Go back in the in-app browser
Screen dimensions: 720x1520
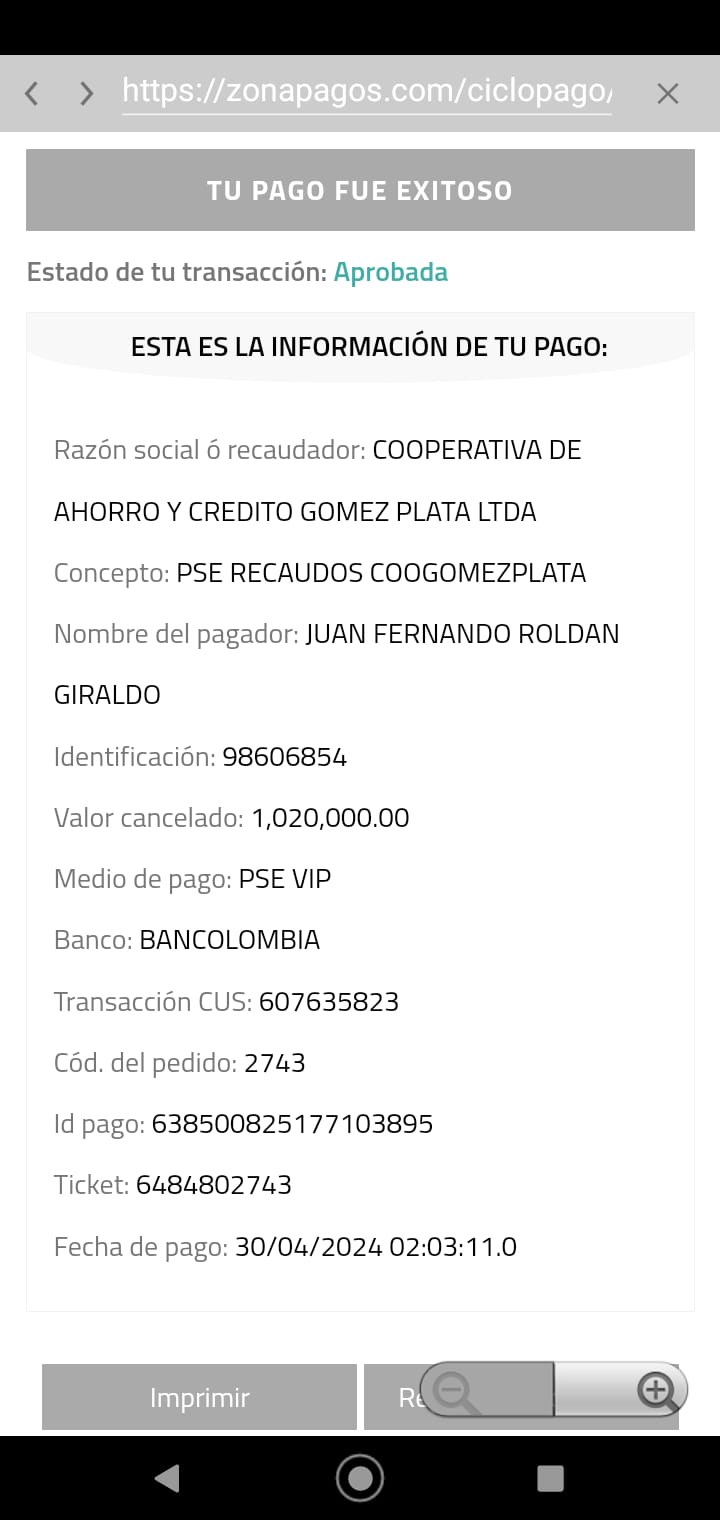click(x=32, y=94)
